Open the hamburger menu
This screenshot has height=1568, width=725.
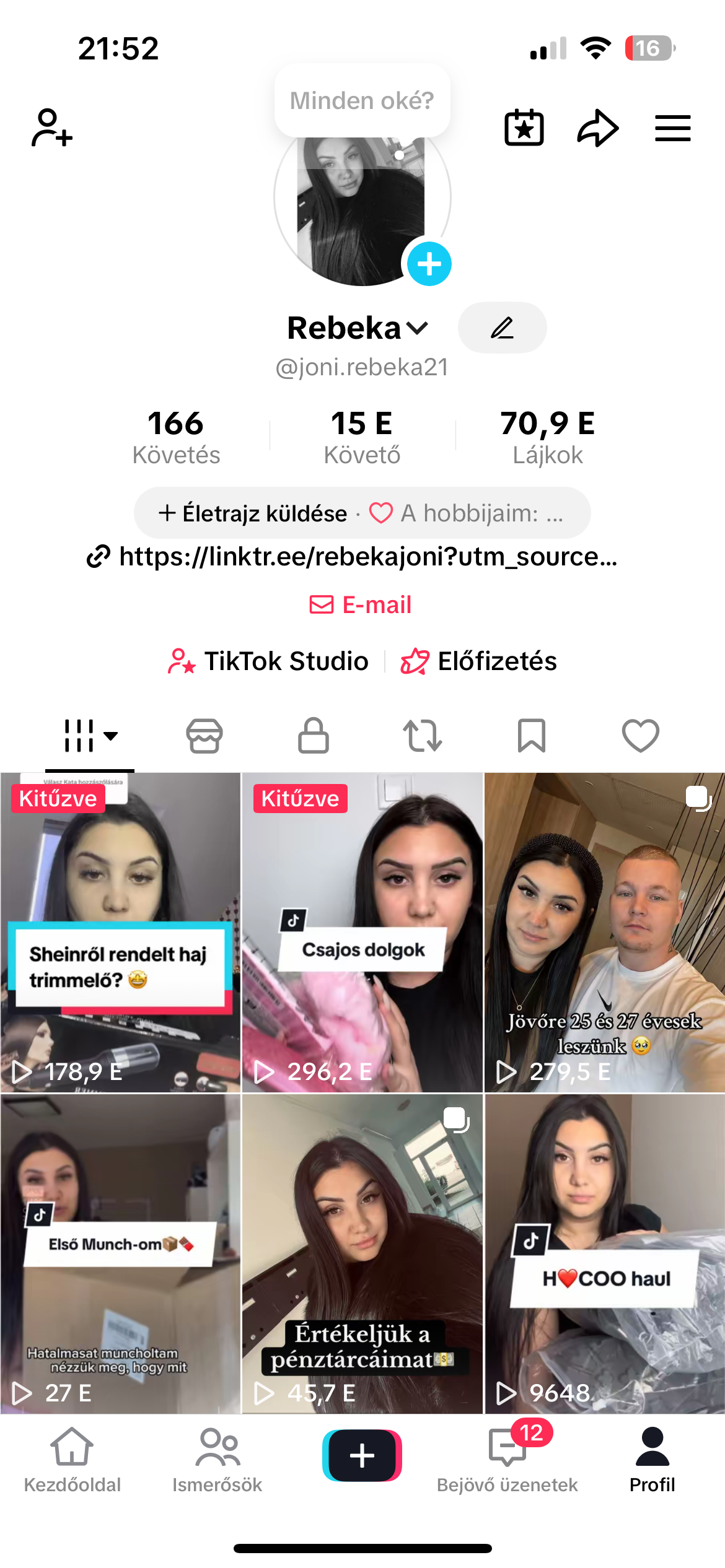[x=673, y=128]
